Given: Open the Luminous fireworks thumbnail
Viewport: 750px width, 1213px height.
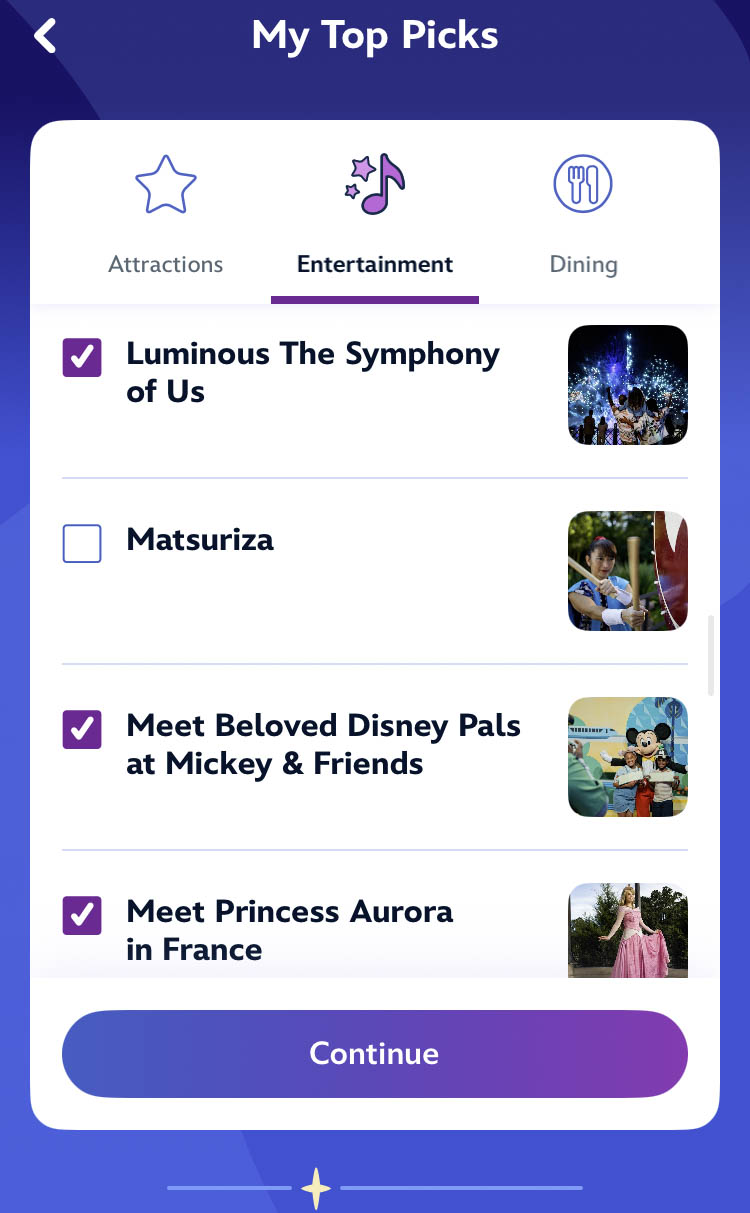Looking at the screenshot, I should click(628, 385).
